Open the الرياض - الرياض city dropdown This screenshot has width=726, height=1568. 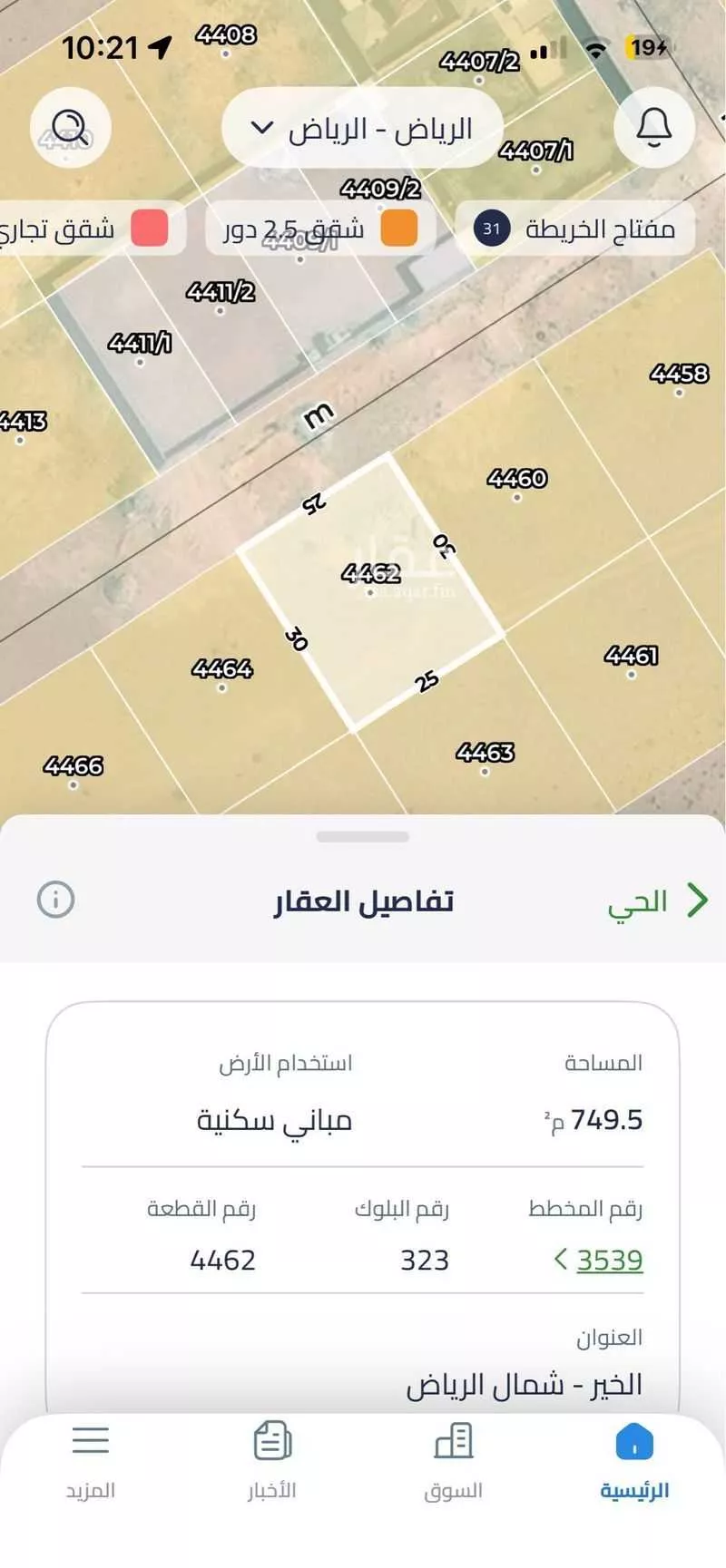click(x=361, y=128)
